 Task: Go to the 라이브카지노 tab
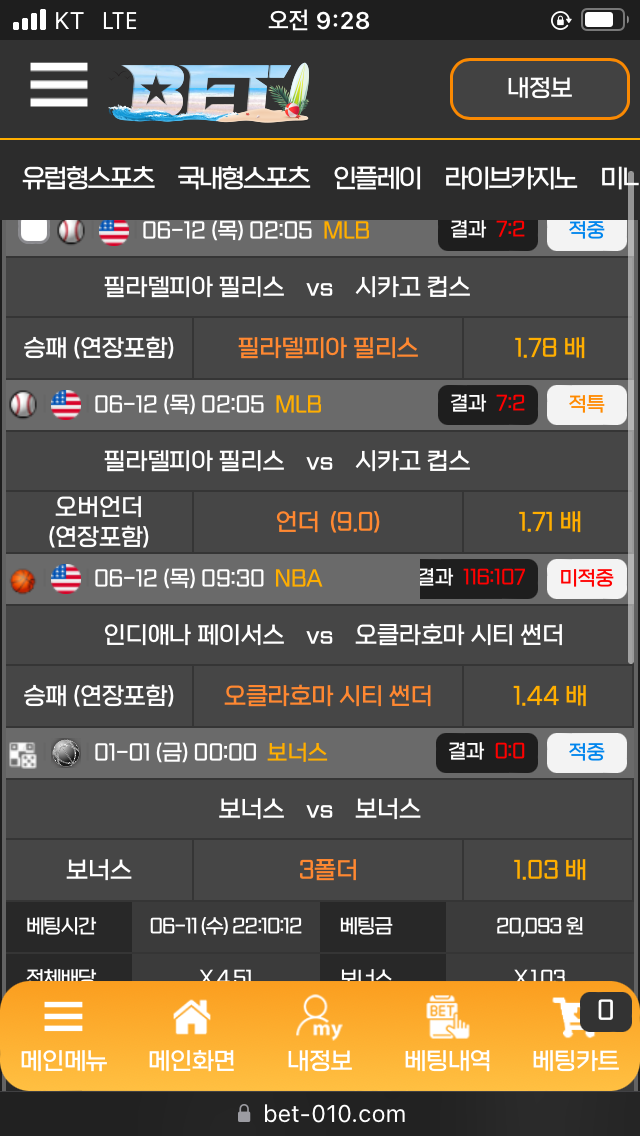(511, 178)
